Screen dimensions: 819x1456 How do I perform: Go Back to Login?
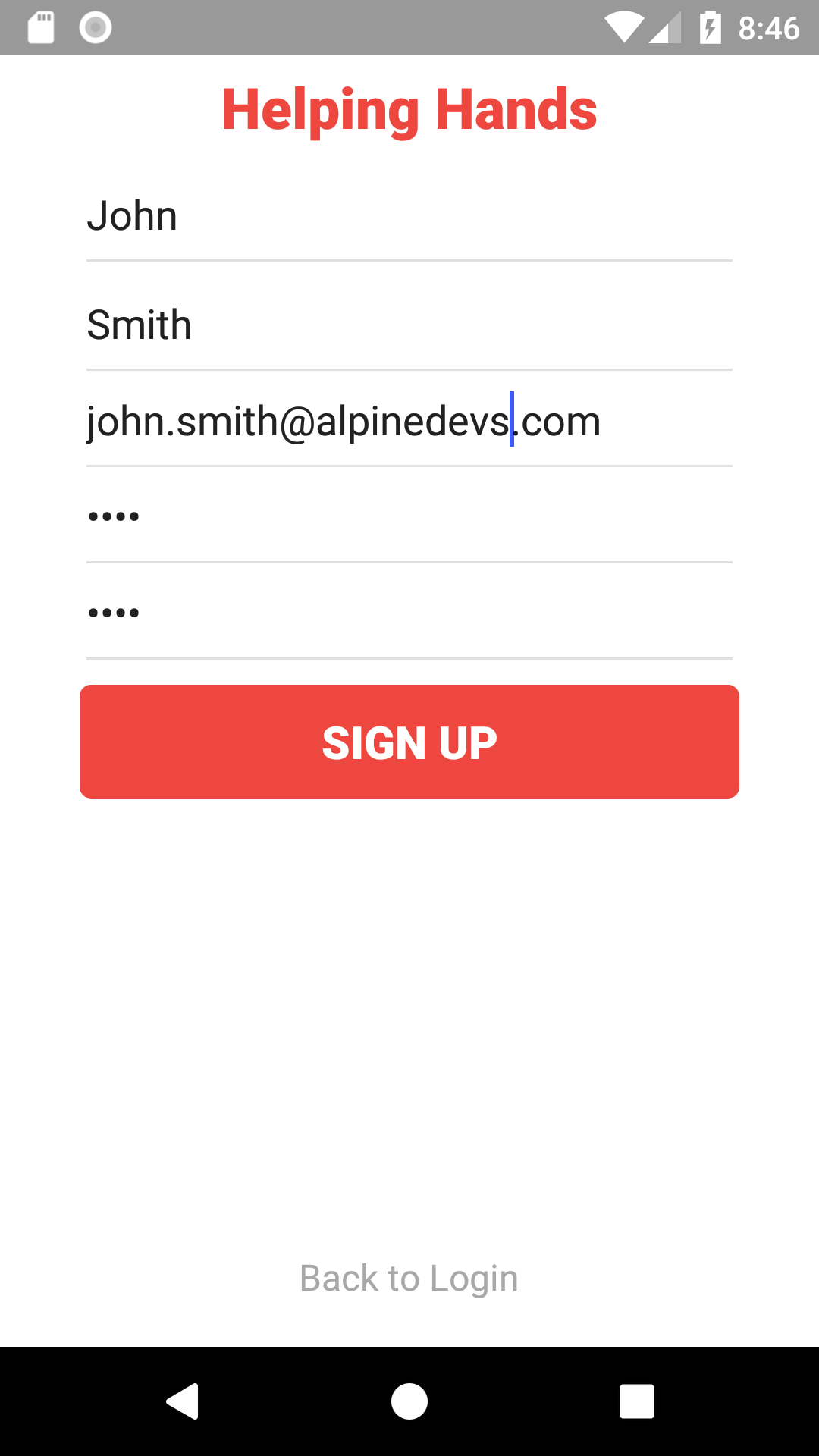pyautogui.click(x=409, y=1279)
